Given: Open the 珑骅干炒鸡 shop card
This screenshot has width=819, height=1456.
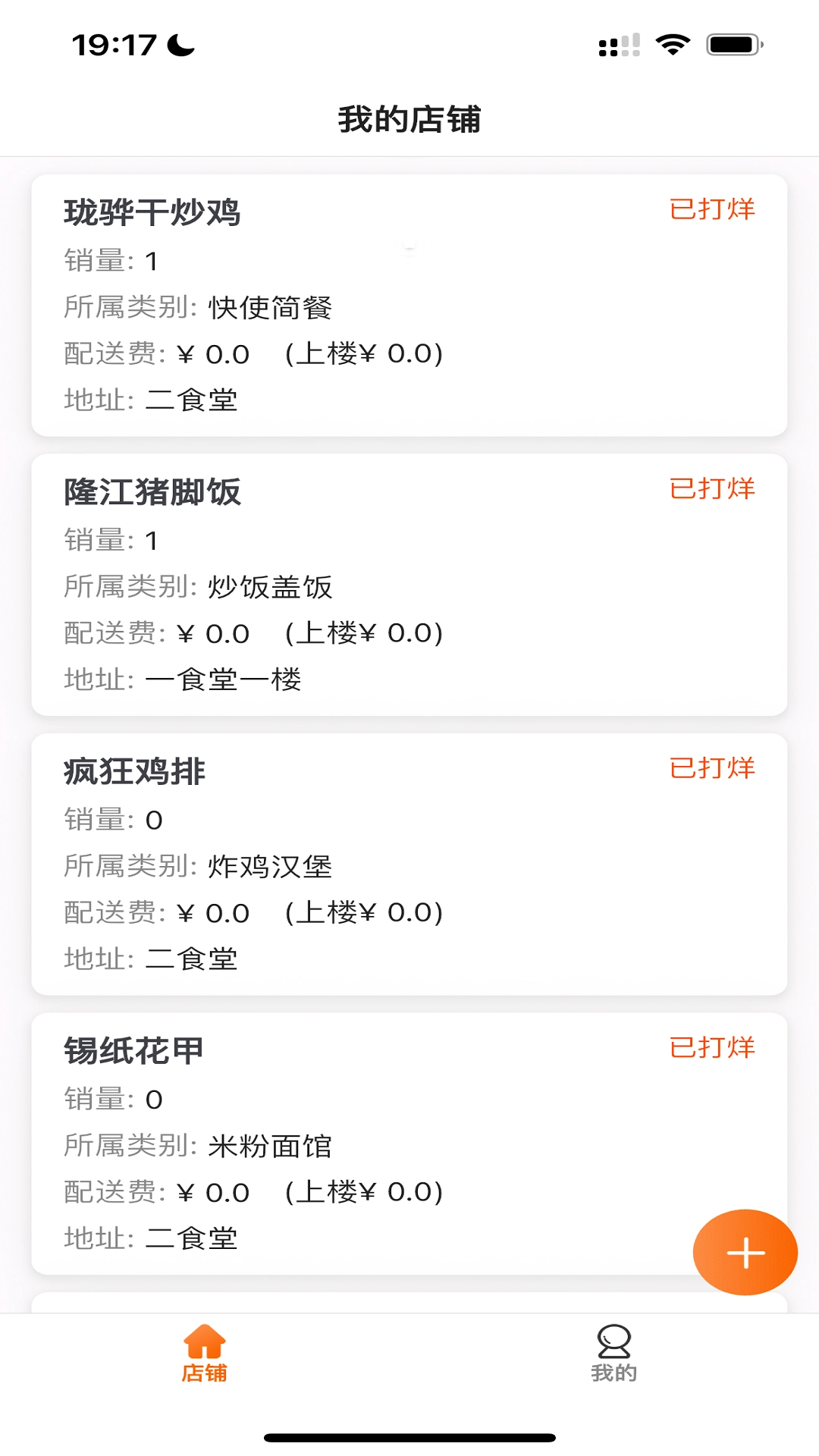Looking at the screenshot, I should [x=409, y=303].
